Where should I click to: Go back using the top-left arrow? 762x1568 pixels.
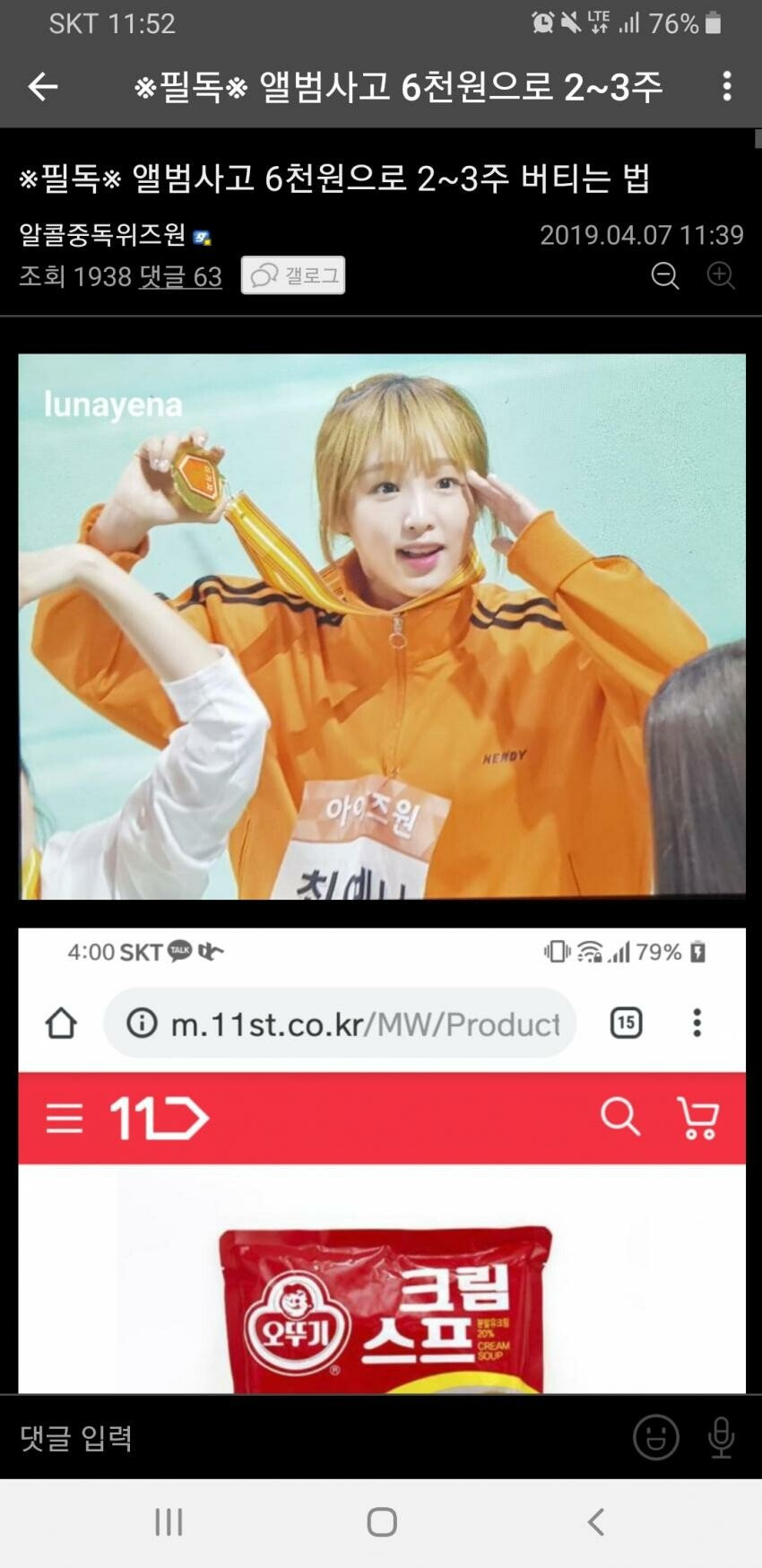click(43, 86)
